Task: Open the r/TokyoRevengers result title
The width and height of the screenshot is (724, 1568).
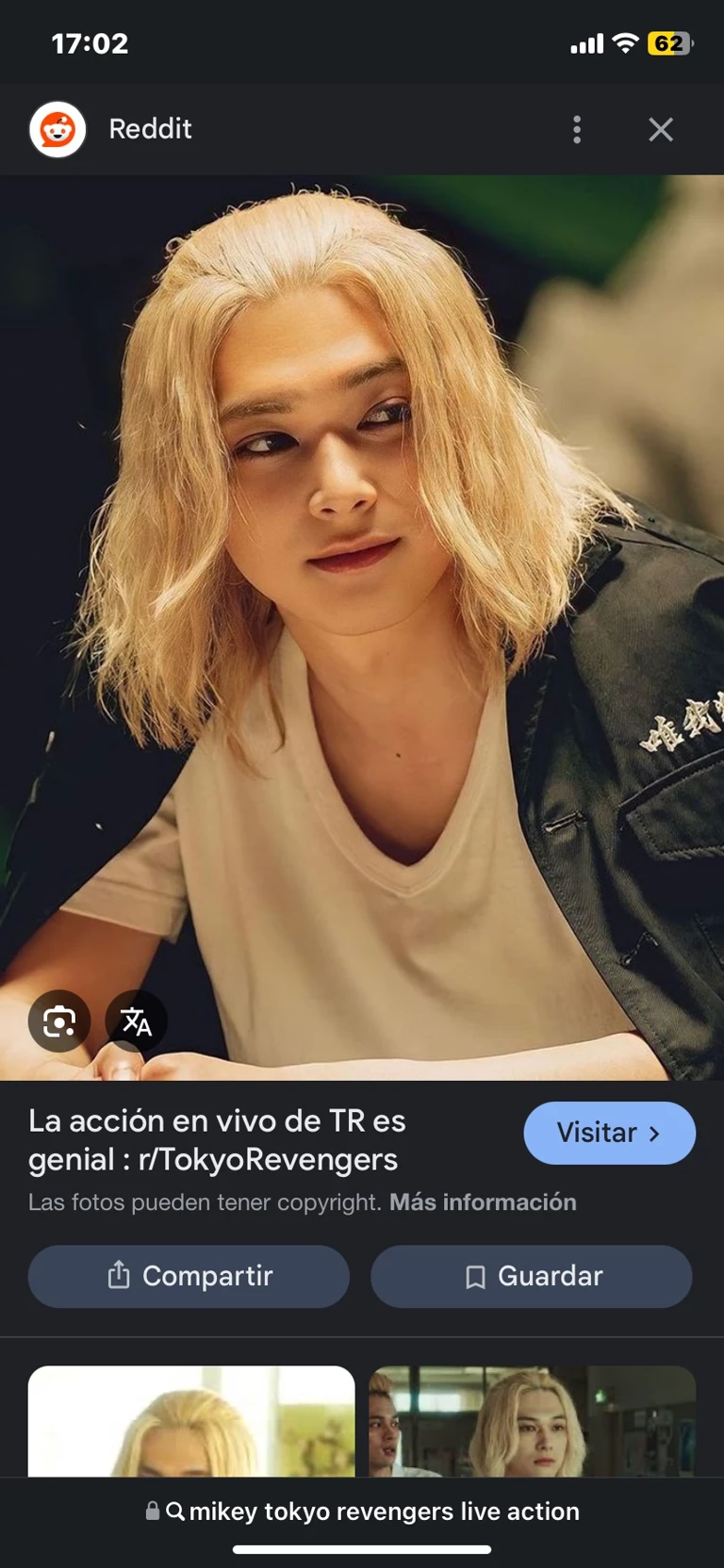Action: 217,1140
